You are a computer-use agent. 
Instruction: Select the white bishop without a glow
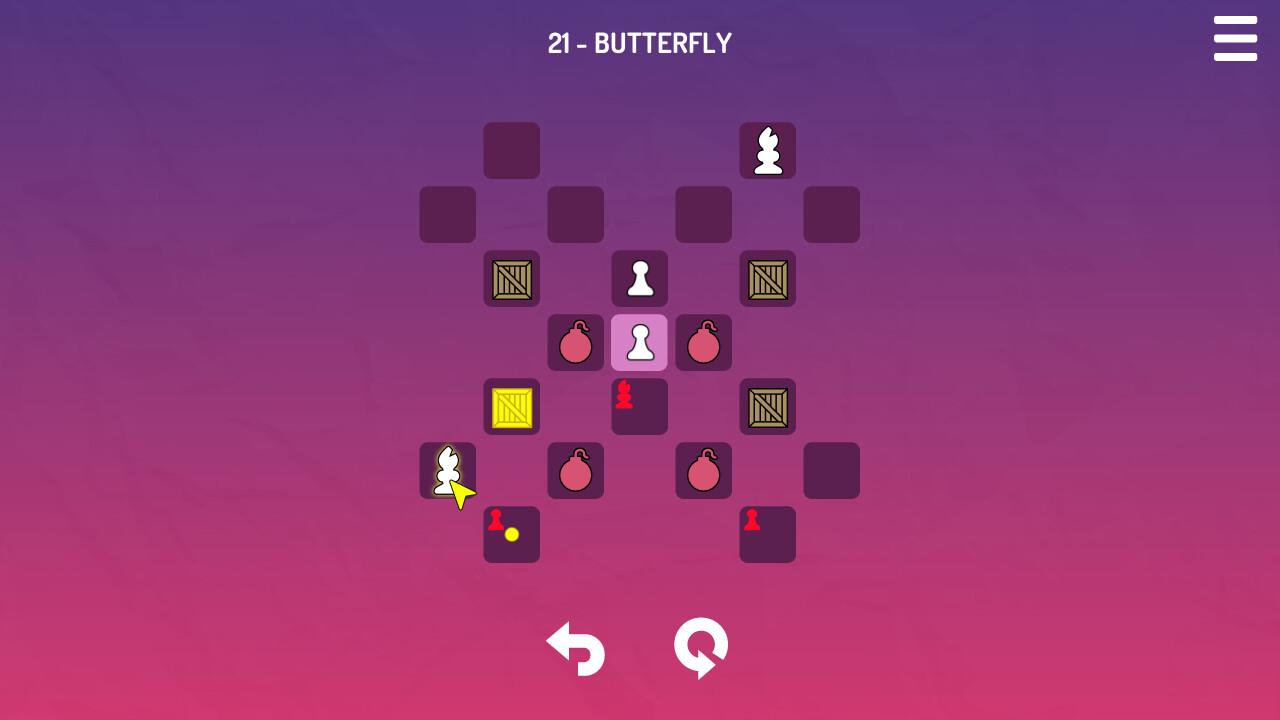pos(768,151)
